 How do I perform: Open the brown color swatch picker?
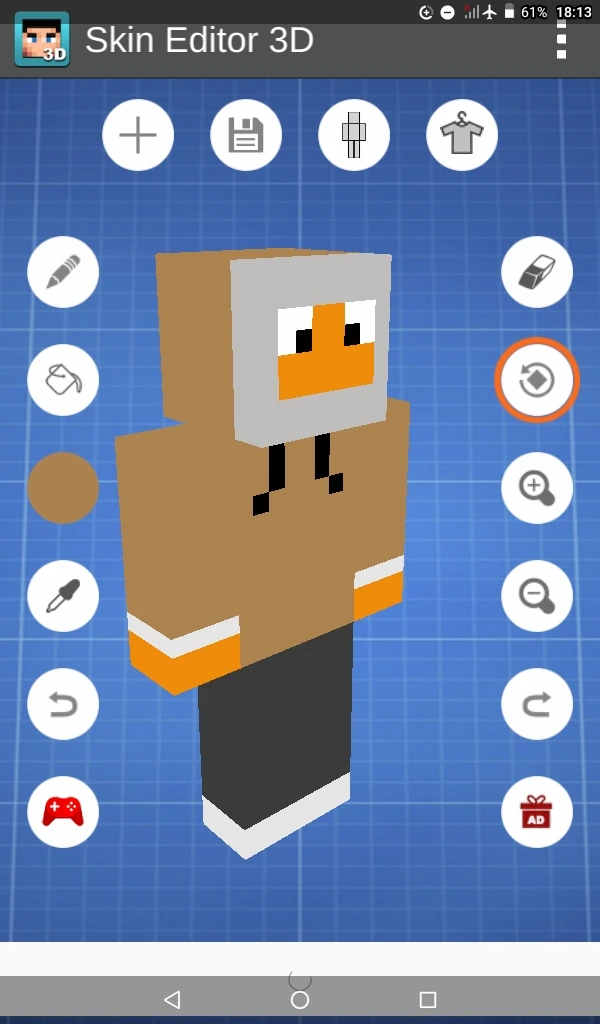tap(63, 488)
